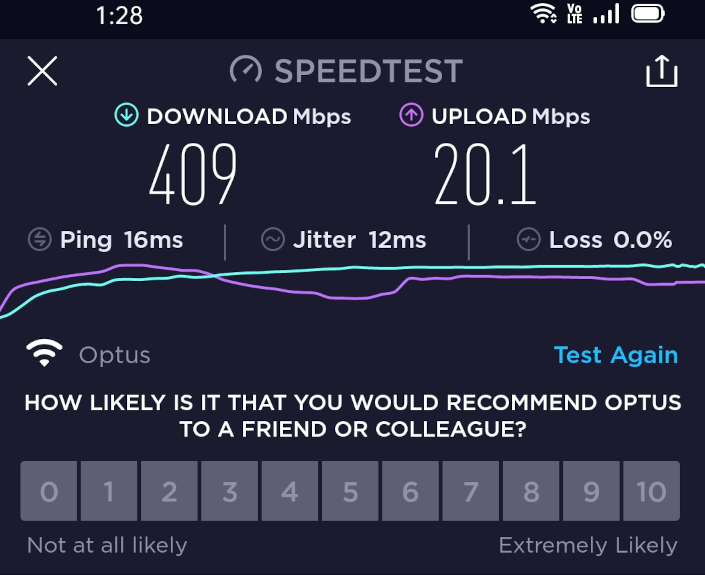Give a recommendation score of 8
The width and height of the screenshot is (705, 575).
[531, 491]
